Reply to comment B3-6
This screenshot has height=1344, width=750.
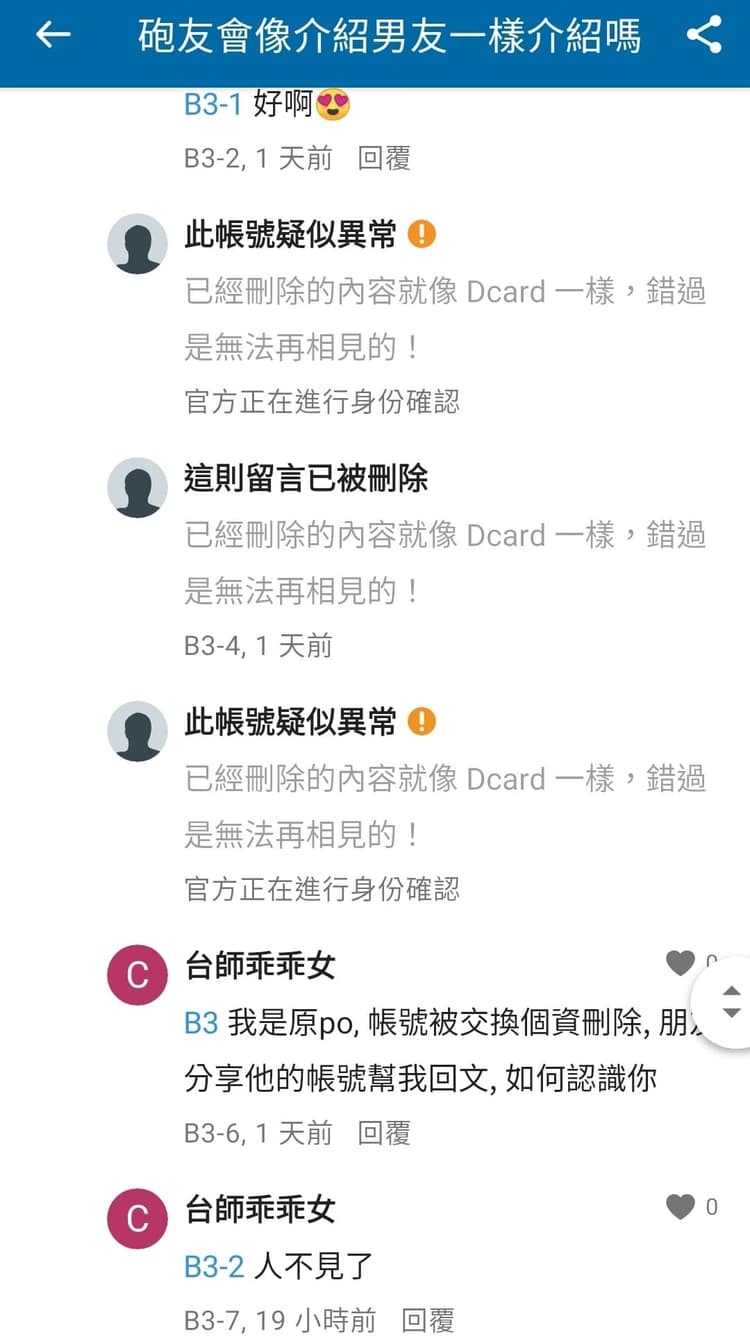(384, 1133)
